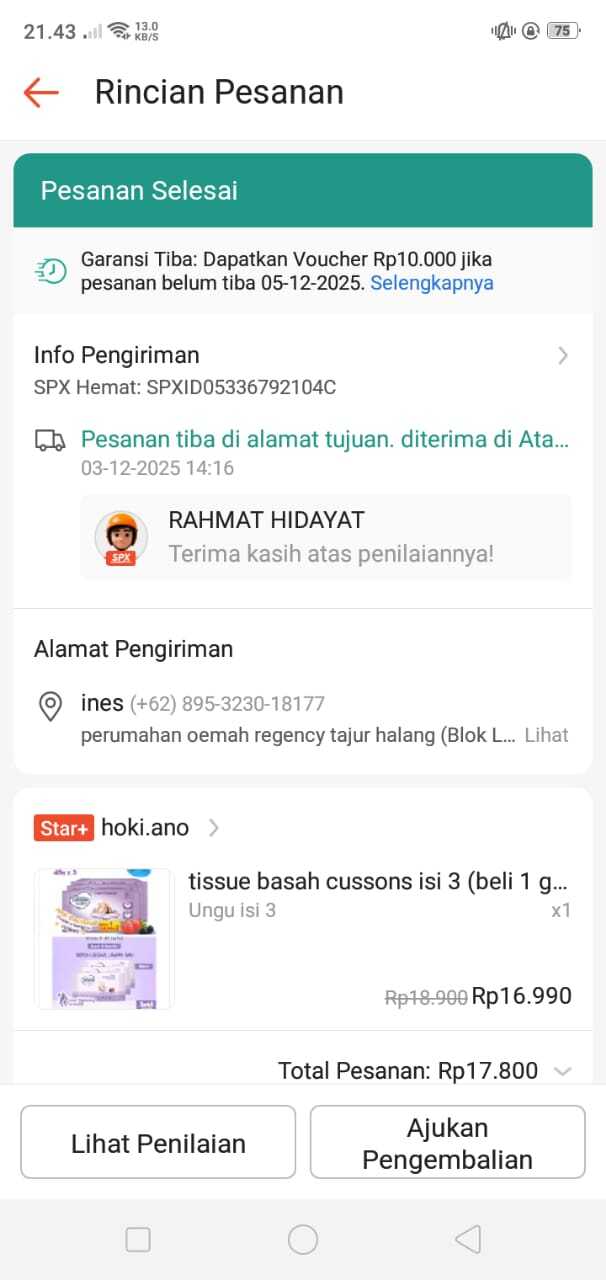Tap the Lihat Penilaian button
This screenshot has width=606, height=1280.
coord(158,1143)
